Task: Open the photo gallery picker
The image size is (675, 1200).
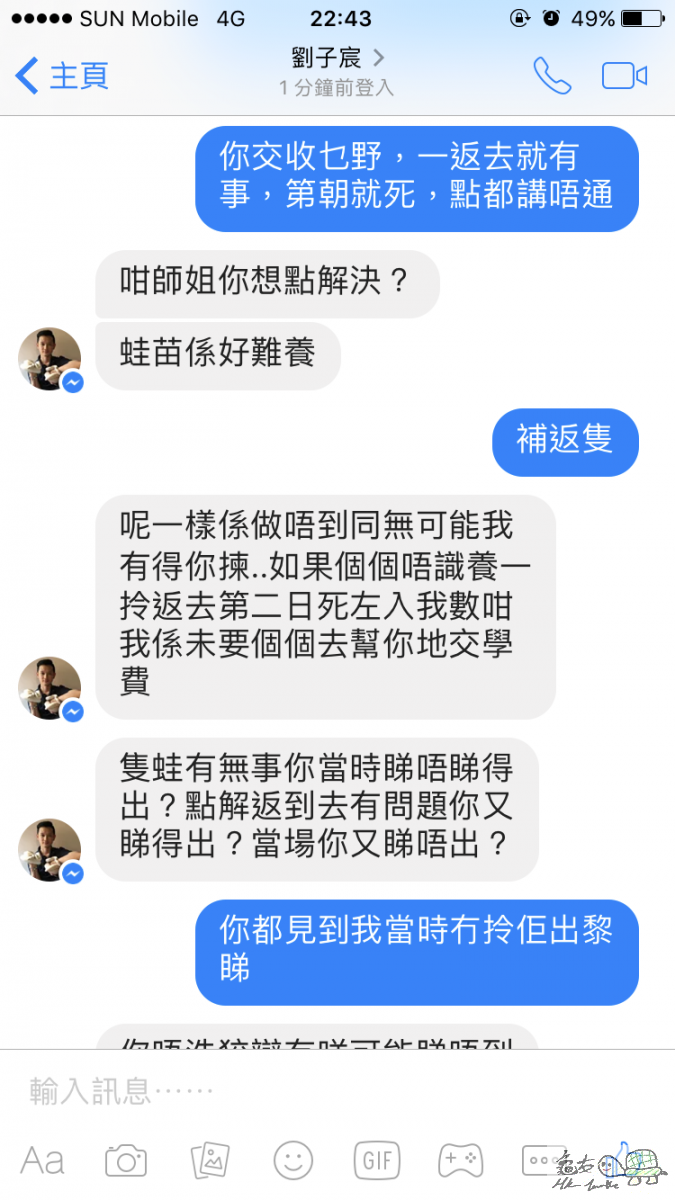Action: click(x=210, y=1160)
